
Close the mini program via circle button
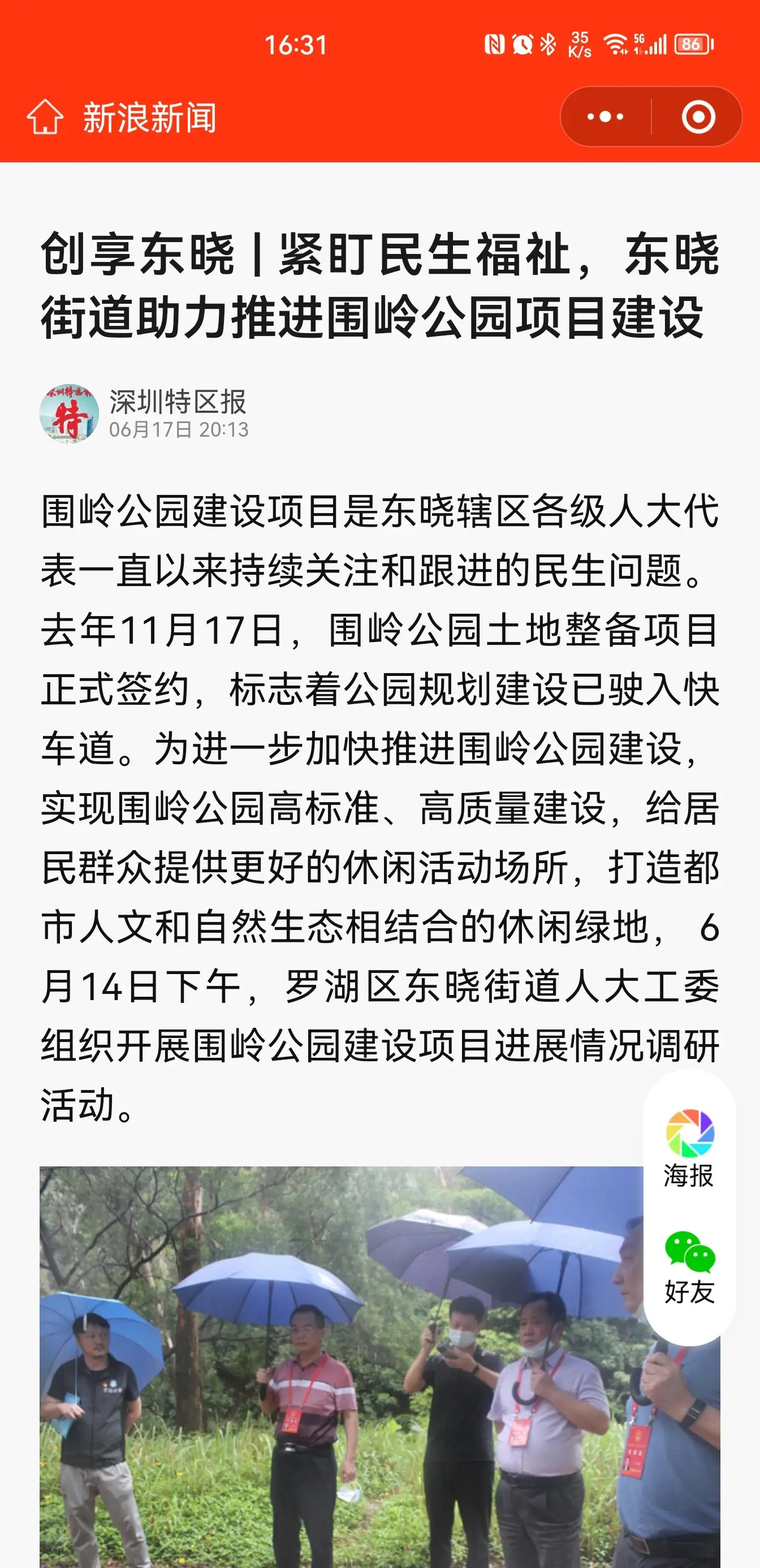[698, 117]
